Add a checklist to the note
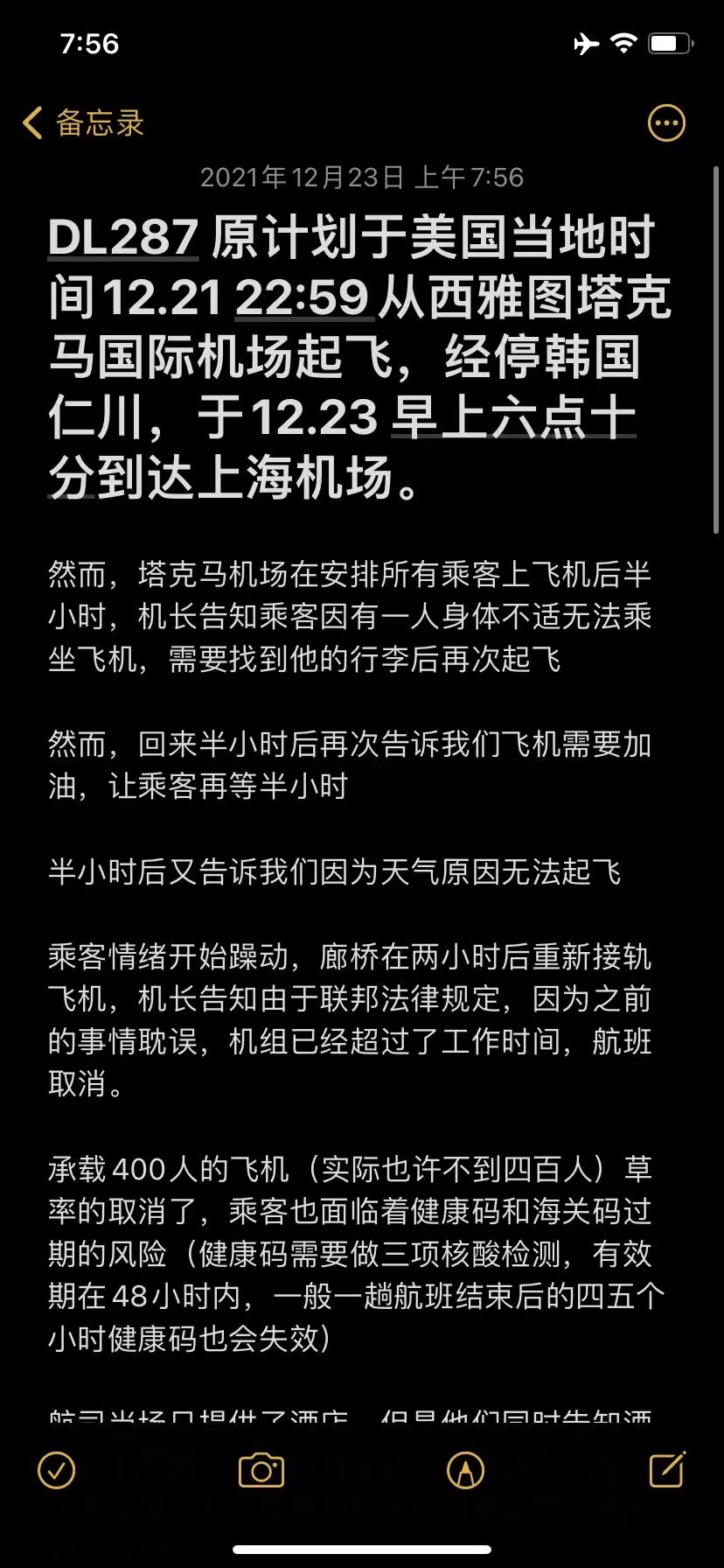Viewport: 724px width, 1568px height. point(57,1470)
